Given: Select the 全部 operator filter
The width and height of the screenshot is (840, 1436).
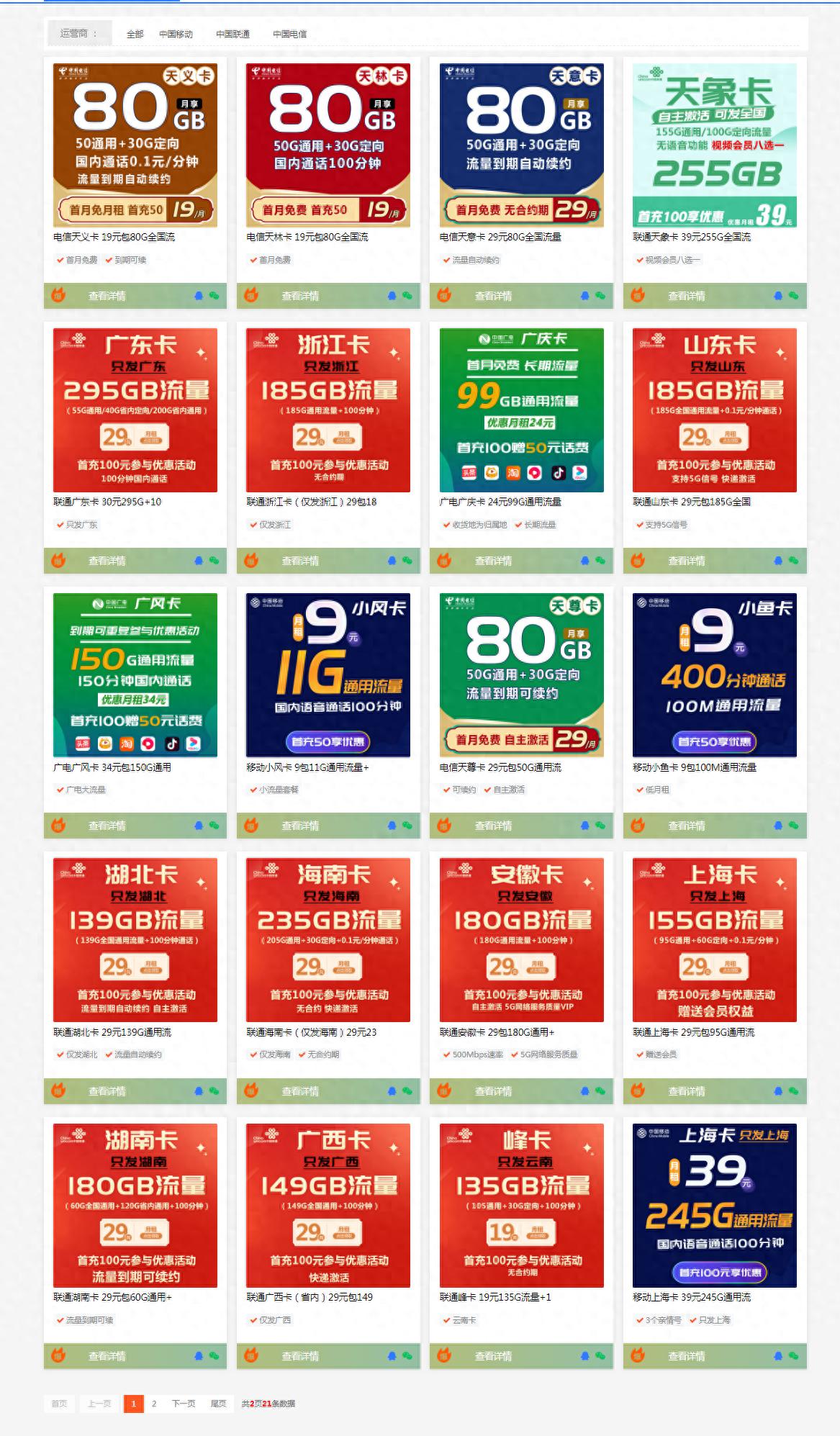Looking at the screenshot, I should pos(135,34).
